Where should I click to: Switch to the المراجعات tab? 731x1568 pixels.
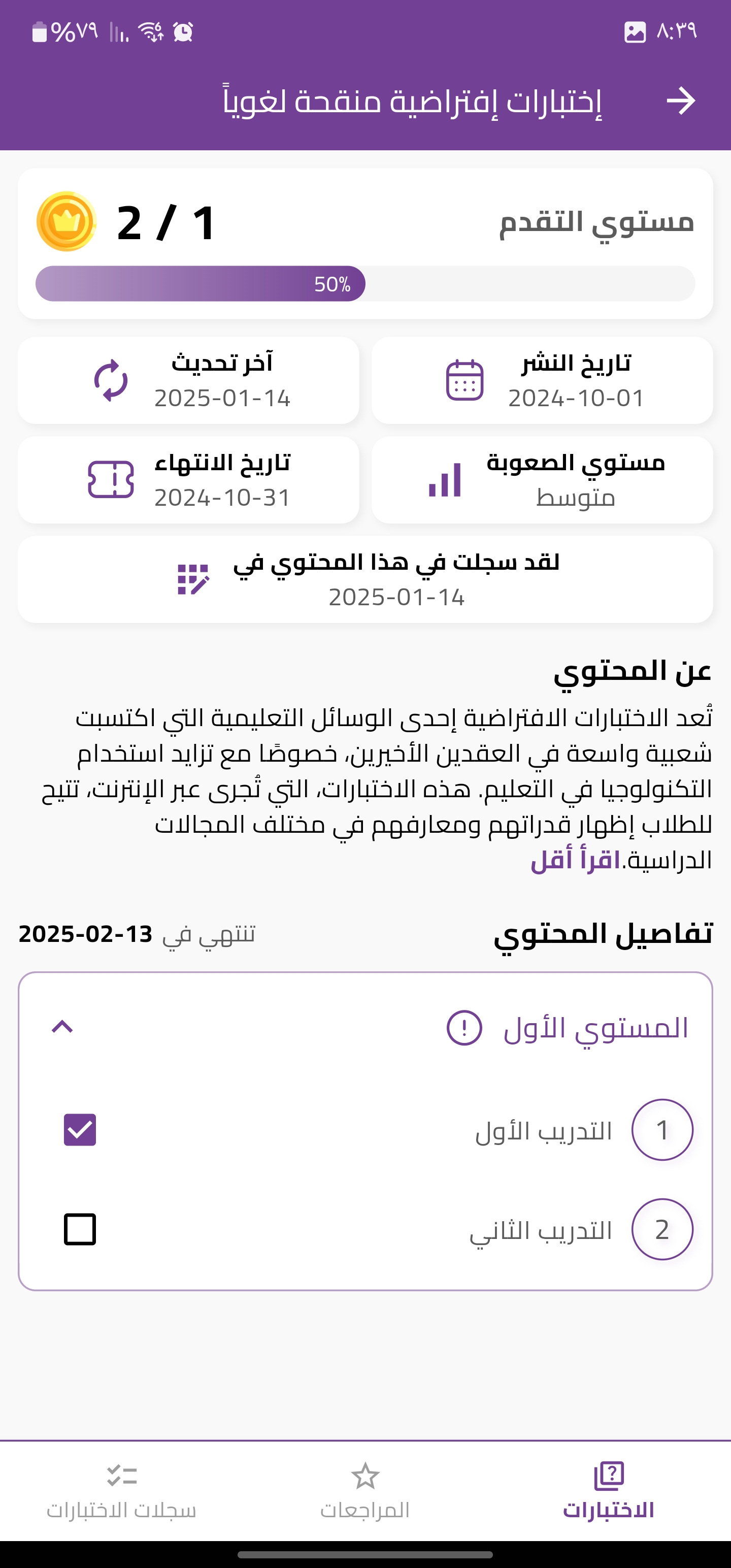(x=365, y=1491)
